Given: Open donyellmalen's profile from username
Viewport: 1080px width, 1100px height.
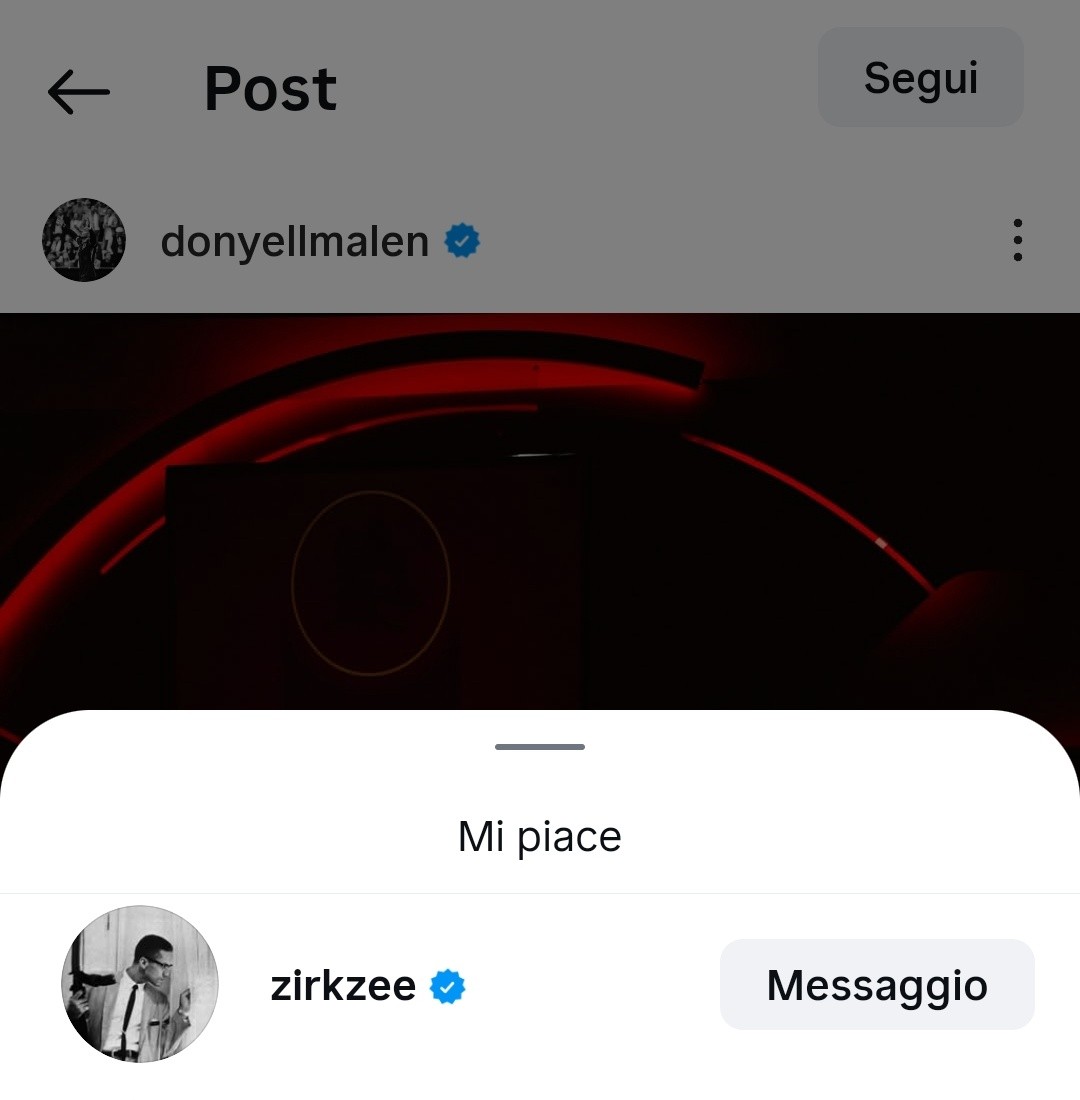Looking at the screenshot, I should coord(295,241).
